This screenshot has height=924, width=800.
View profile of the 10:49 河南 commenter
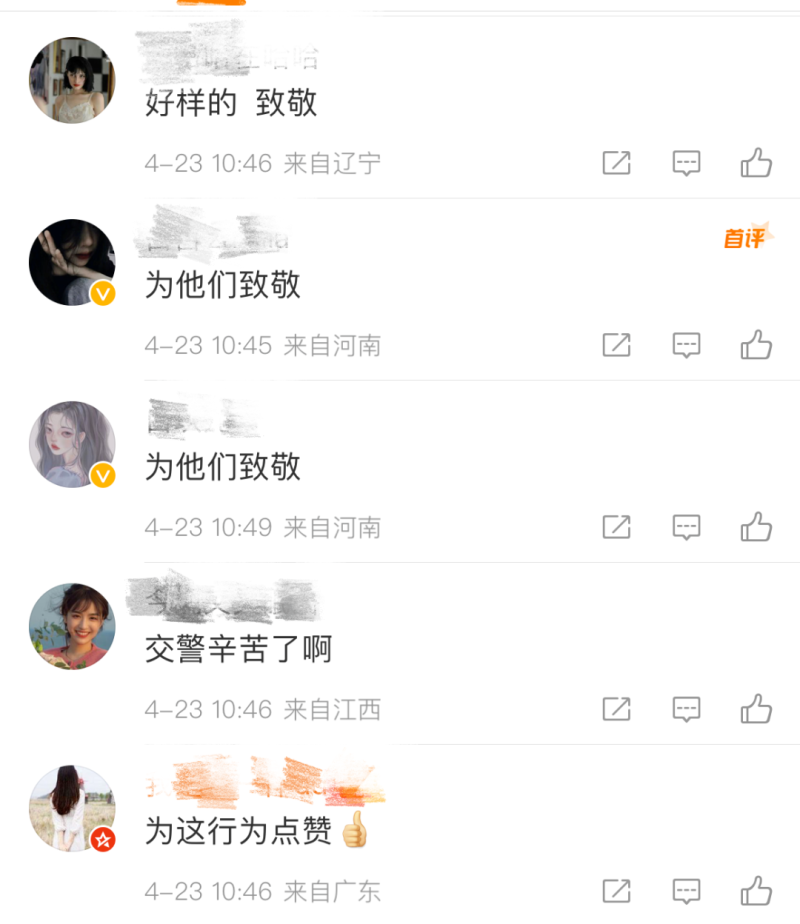pos(72,445)
